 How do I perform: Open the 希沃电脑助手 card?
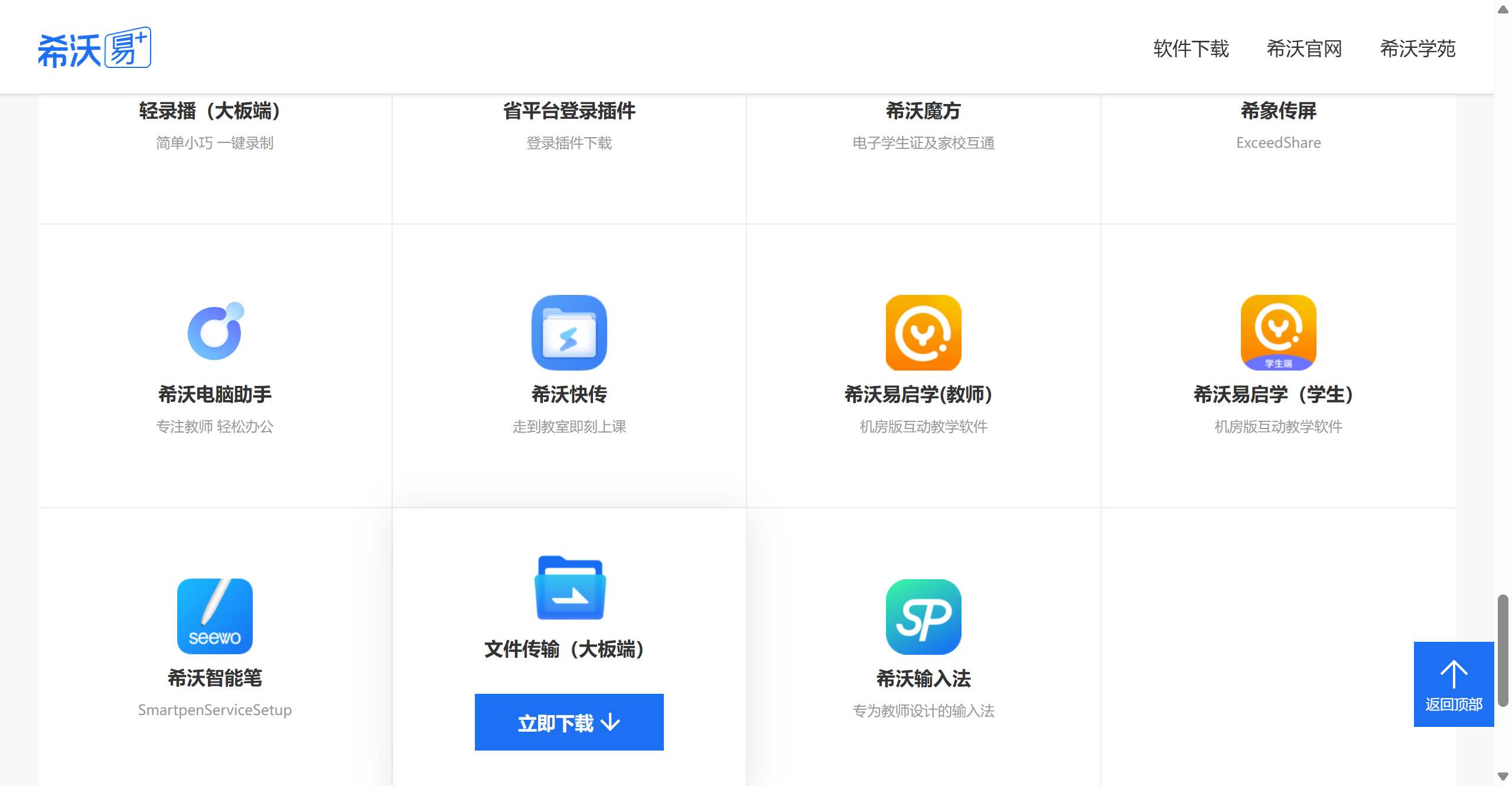pyautogui.click(x=215, y=366)
